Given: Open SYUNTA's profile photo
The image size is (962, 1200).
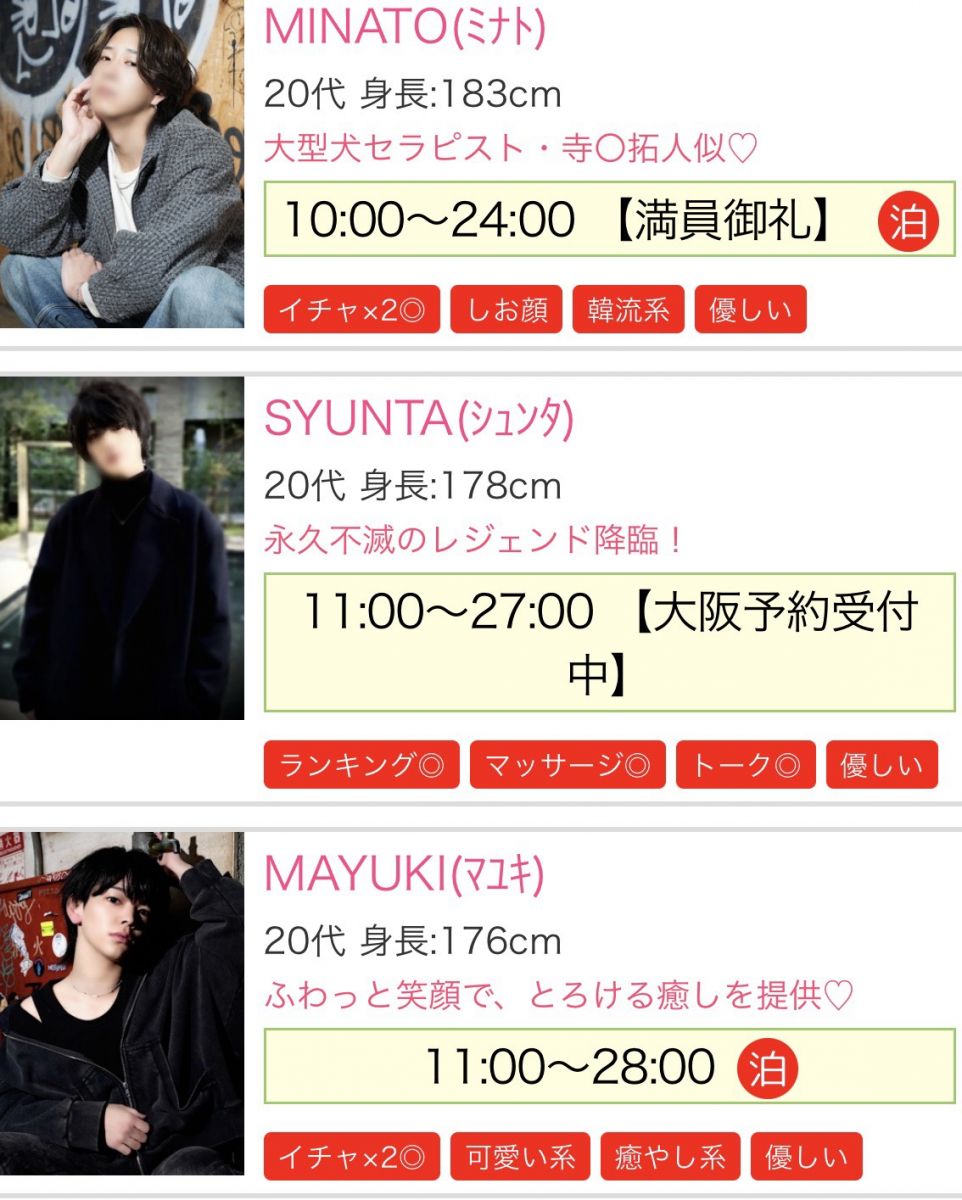Looking at the screenshot, I should pos(122,548).
